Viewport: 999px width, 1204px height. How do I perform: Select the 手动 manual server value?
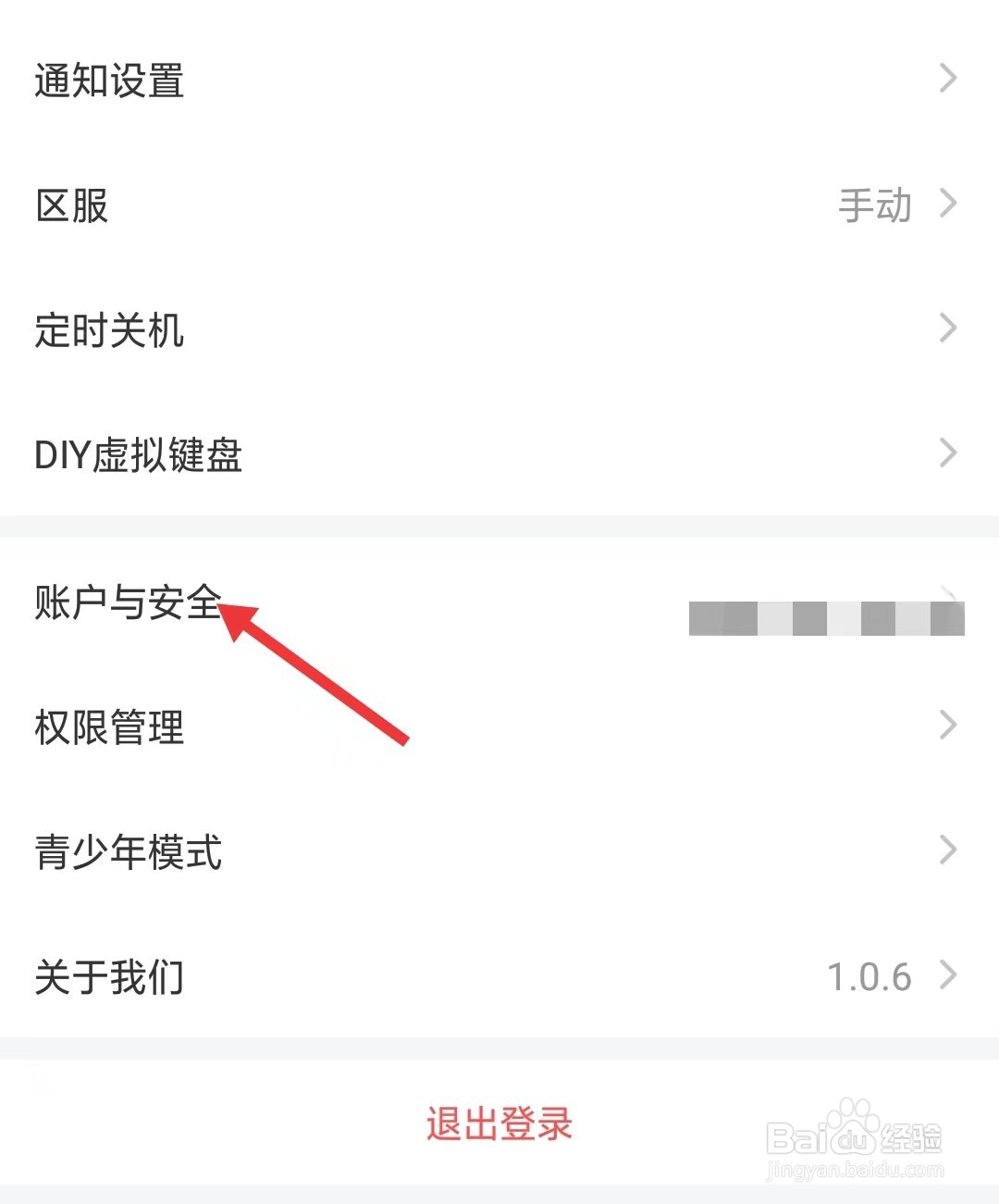point(873,205)
